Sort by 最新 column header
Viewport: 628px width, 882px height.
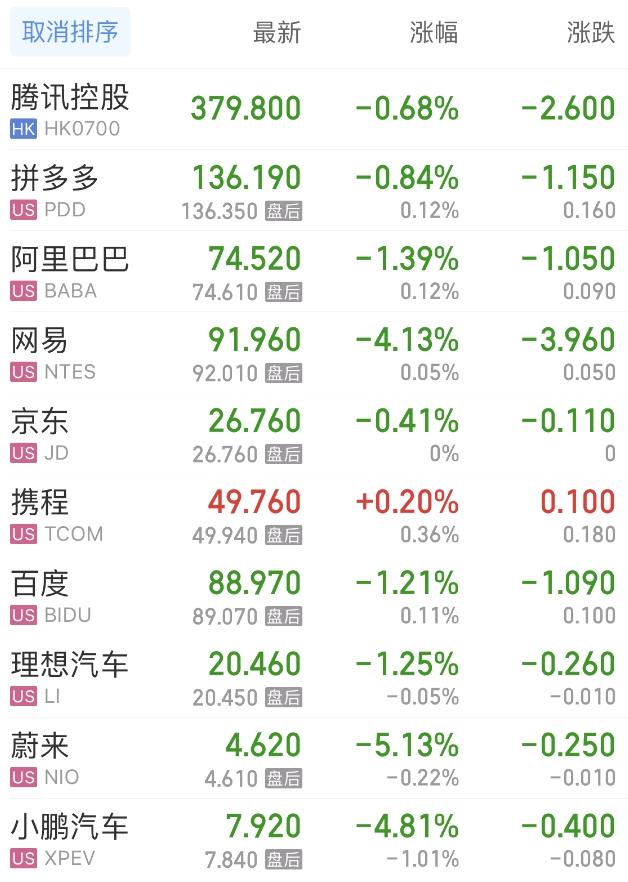277,33
